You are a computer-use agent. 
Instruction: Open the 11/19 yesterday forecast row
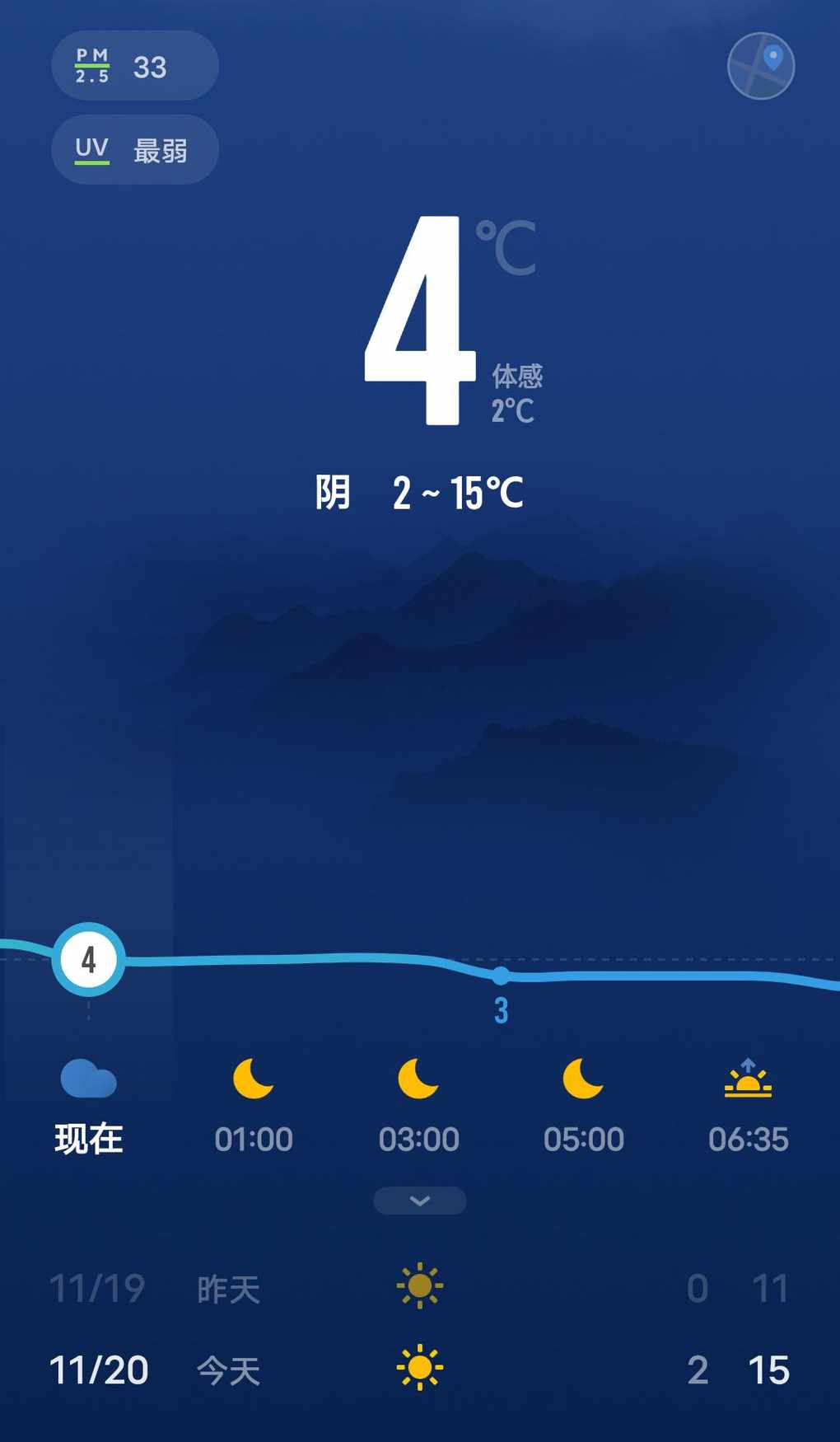pos(420,1287)
